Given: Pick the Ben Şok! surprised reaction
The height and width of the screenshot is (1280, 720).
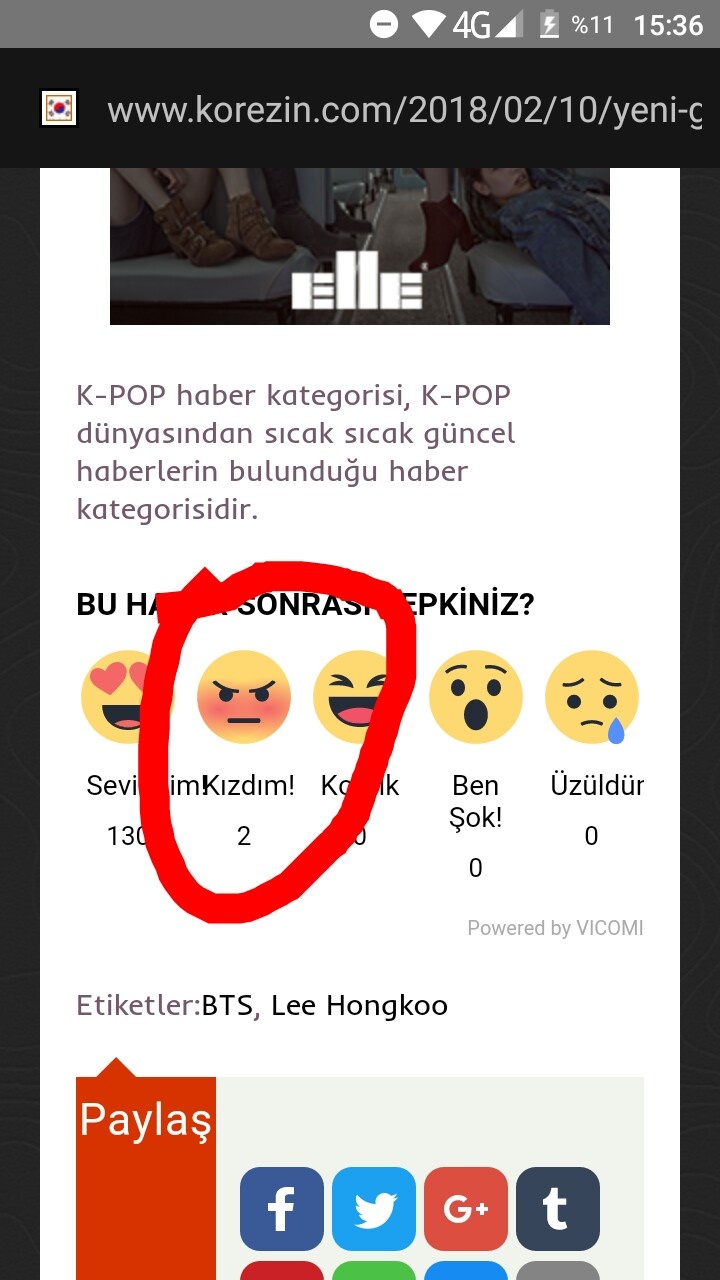Looking at the screenshot, I should coord(475,697).
